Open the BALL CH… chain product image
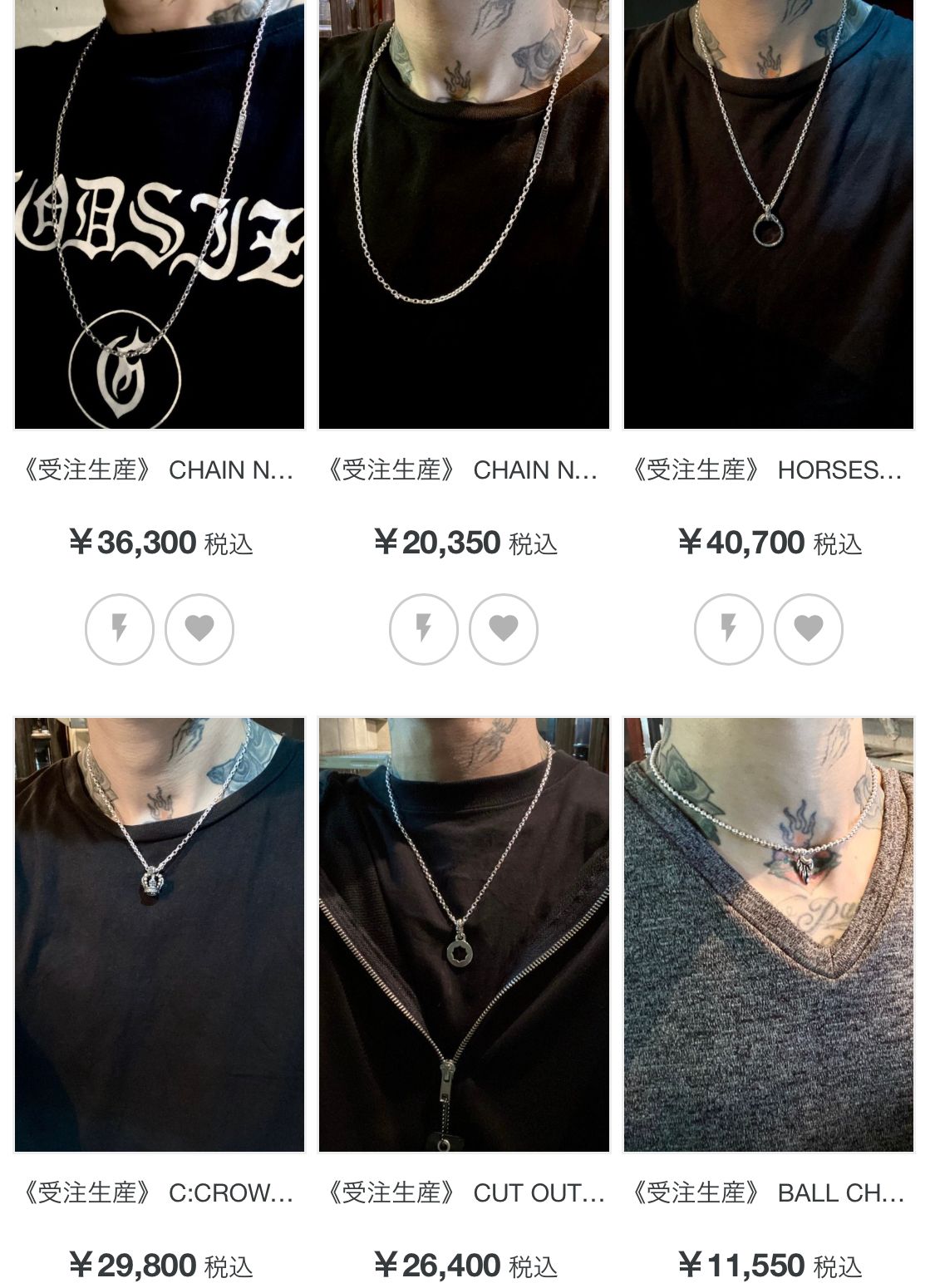The height and width of the screenshot is (1288, 935). click(769, 934)
